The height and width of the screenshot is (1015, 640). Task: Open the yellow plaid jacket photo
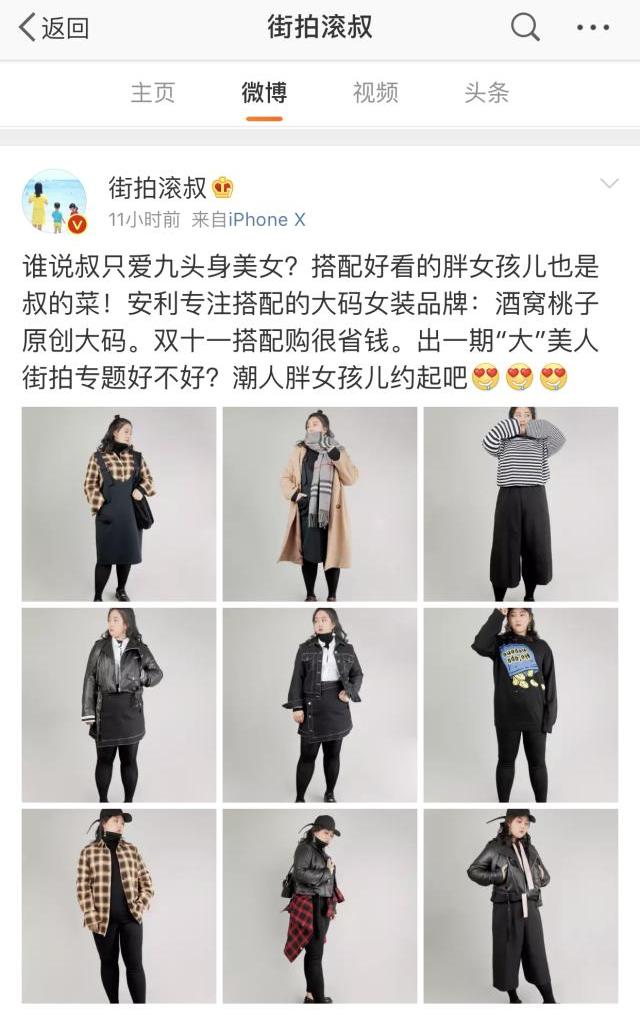tap(119, 906)
